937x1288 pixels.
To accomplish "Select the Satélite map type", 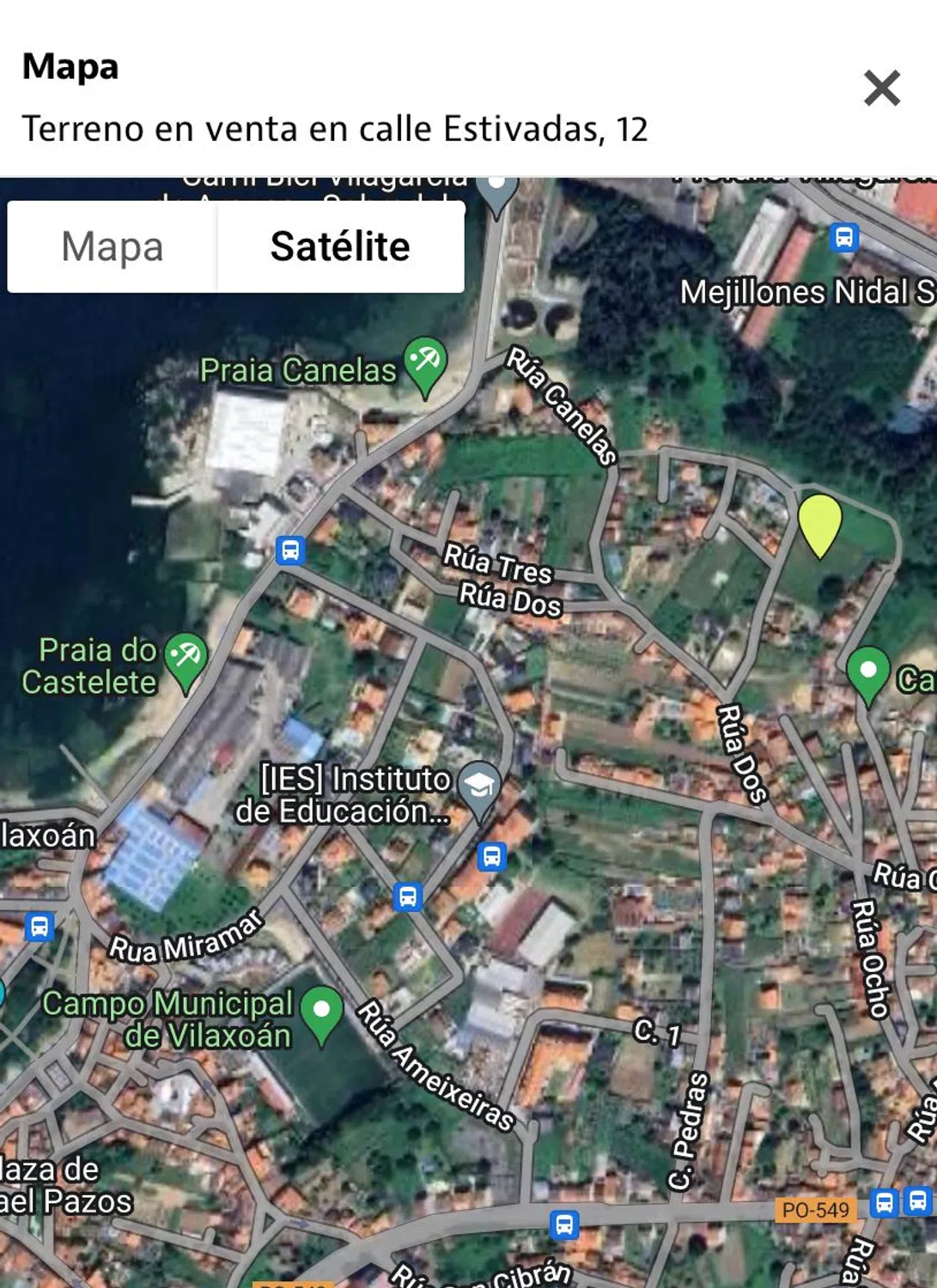I will (x=340, y=247).
